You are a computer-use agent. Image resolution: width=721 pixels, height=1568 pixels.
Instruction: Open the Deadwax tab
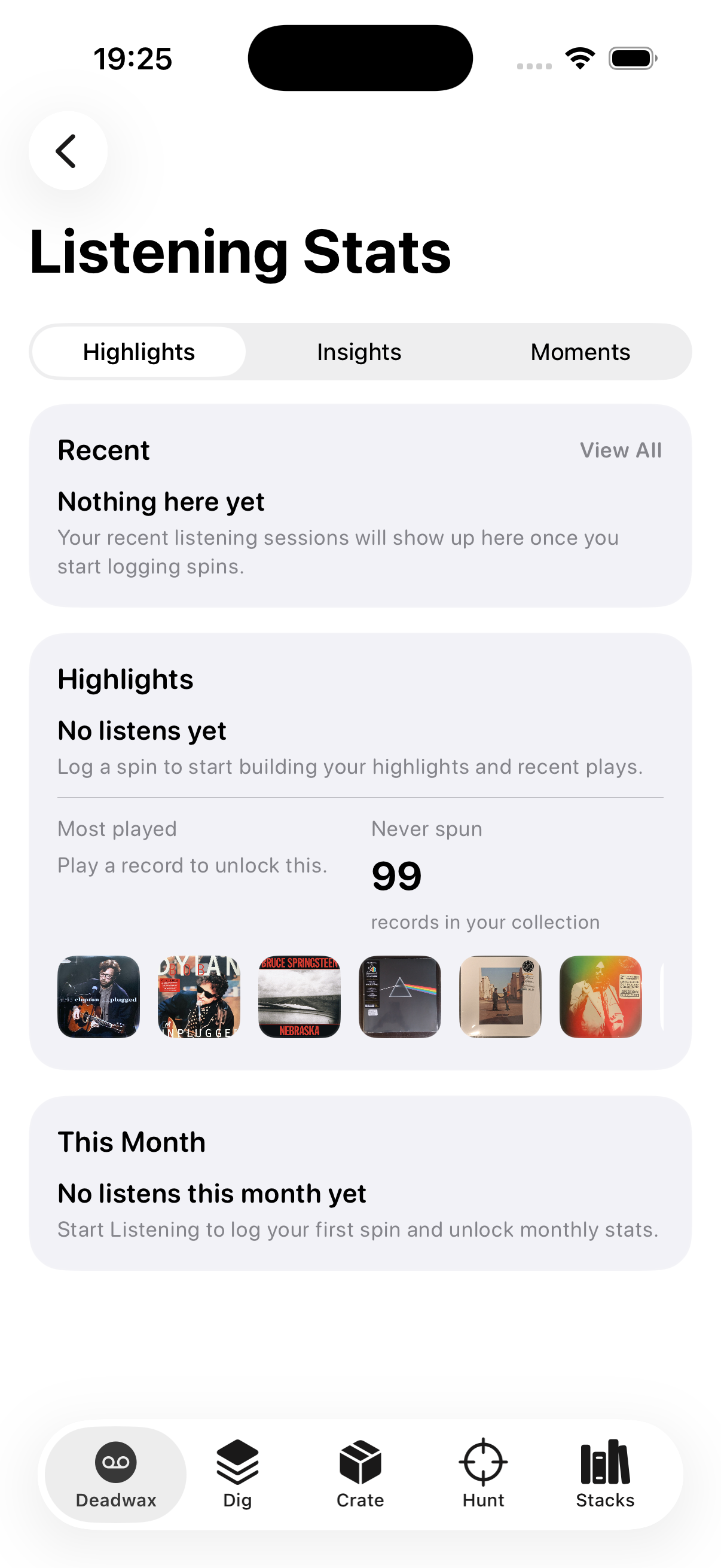tap(115, 1474)
